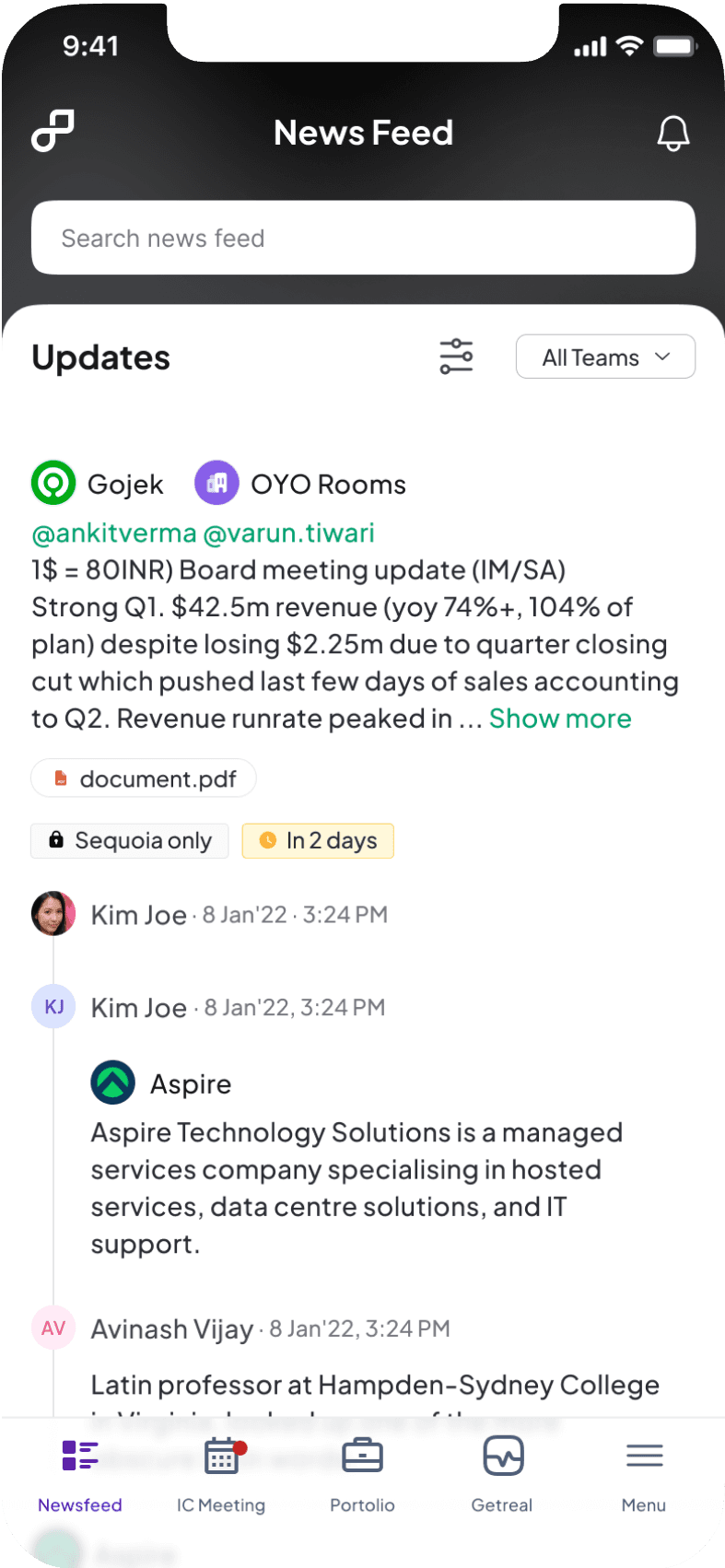Open the Menu tab
The width and height of the screenshot is (725, 1568).
pyautogui.click(x=644, y=1475)
